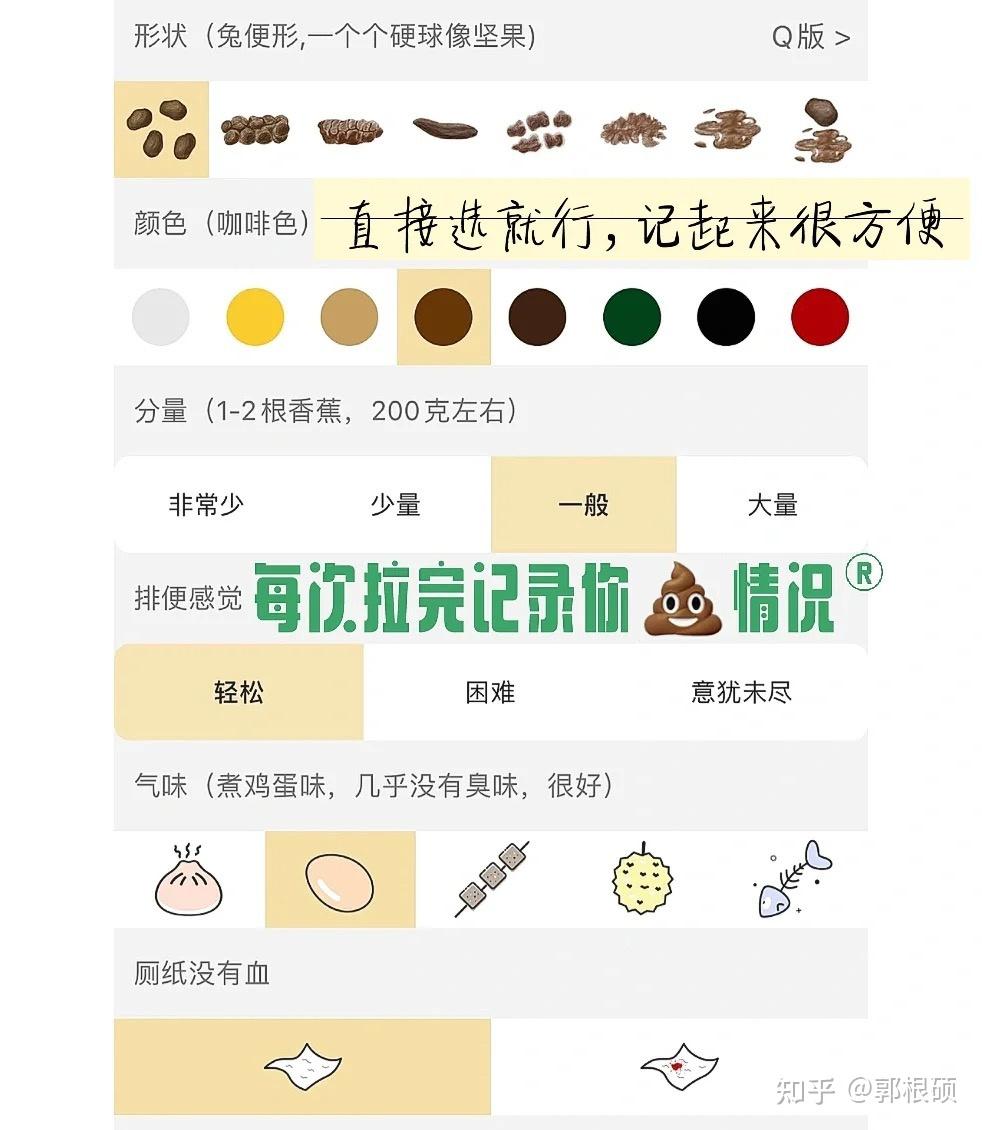The image size is (982, 1130).
Task: Select the toilet paper with blood option
Action: point(679,1067)
